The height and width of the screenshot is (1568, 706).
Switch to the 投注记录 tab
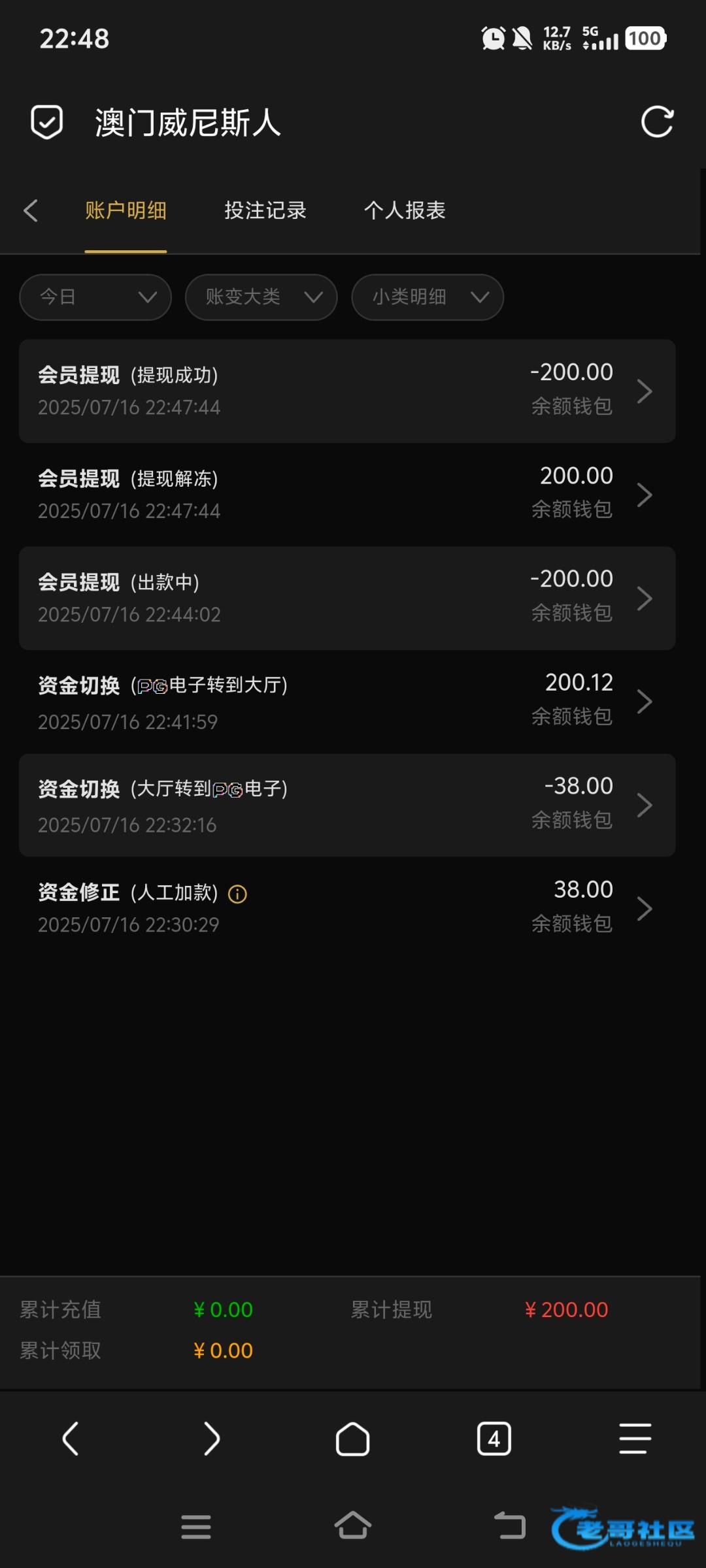pyautogui.click(x=265, y=210)
